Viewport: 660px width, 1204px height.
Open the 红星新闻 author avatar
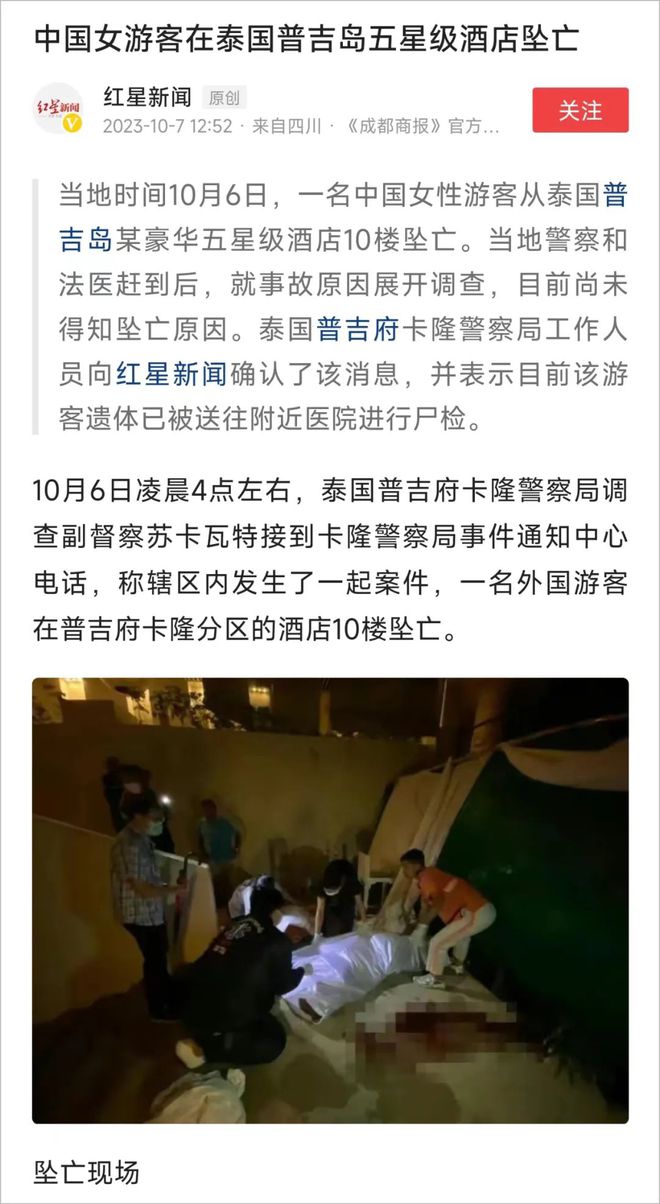point(57,109)
